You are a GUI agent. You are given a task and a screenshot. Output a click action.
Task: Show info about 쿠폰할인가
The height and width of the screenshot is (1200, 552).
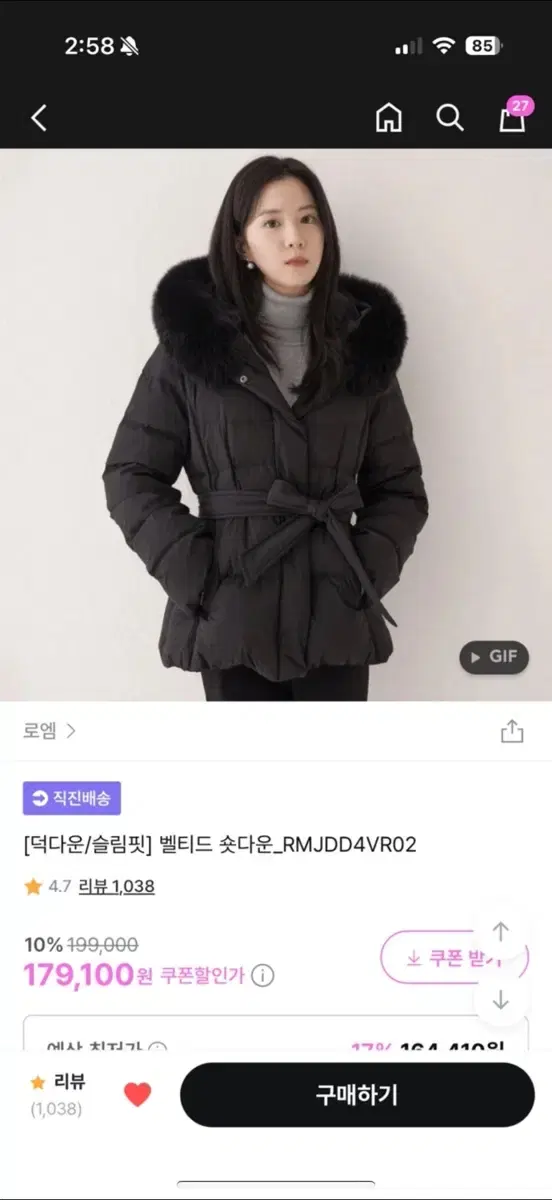coord(262,976)
